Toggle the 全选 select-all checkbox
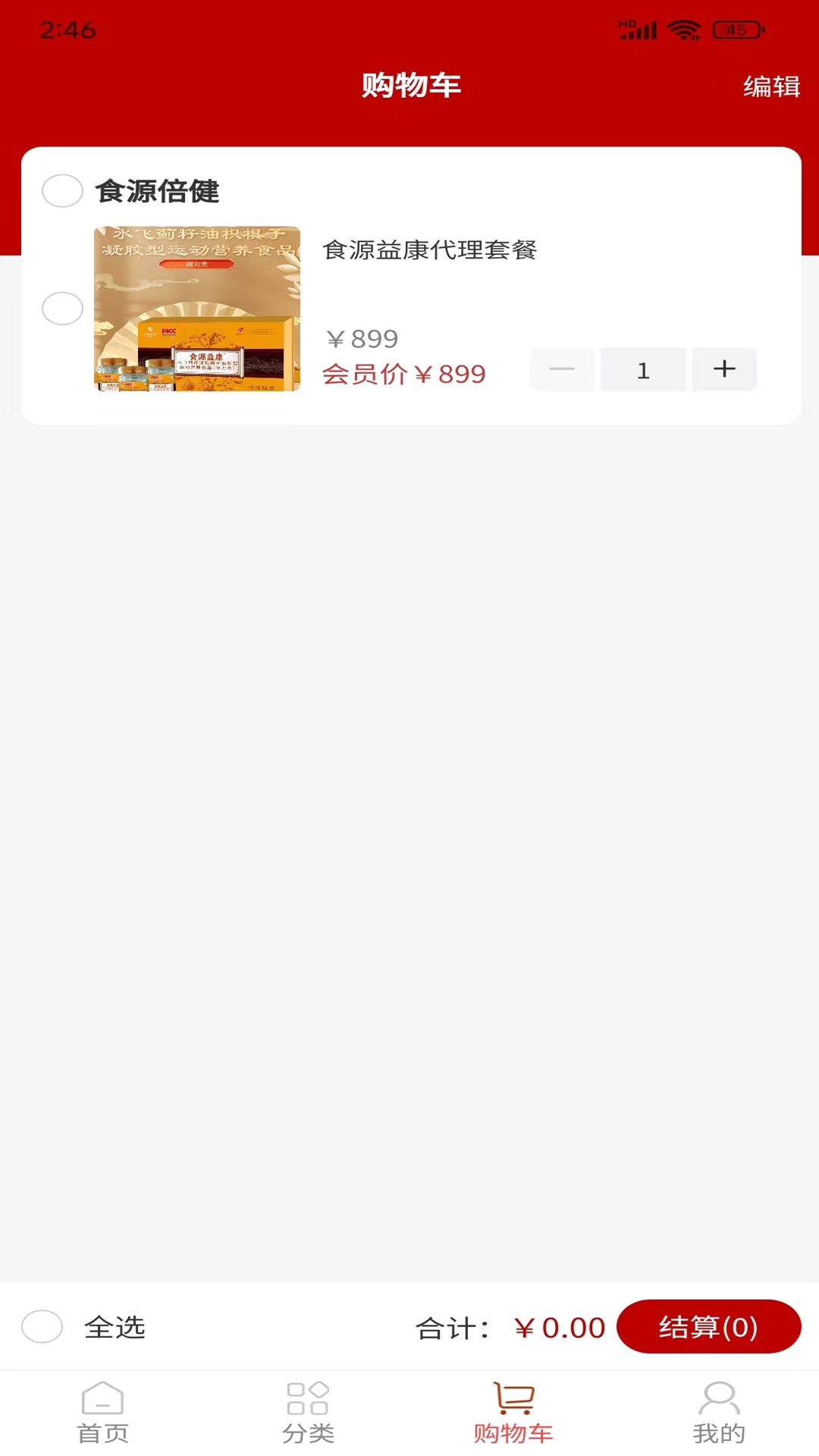Image resolution: width=819 pixels, height=1456 pixels. pyautogui.click(x=42, y=1326)
